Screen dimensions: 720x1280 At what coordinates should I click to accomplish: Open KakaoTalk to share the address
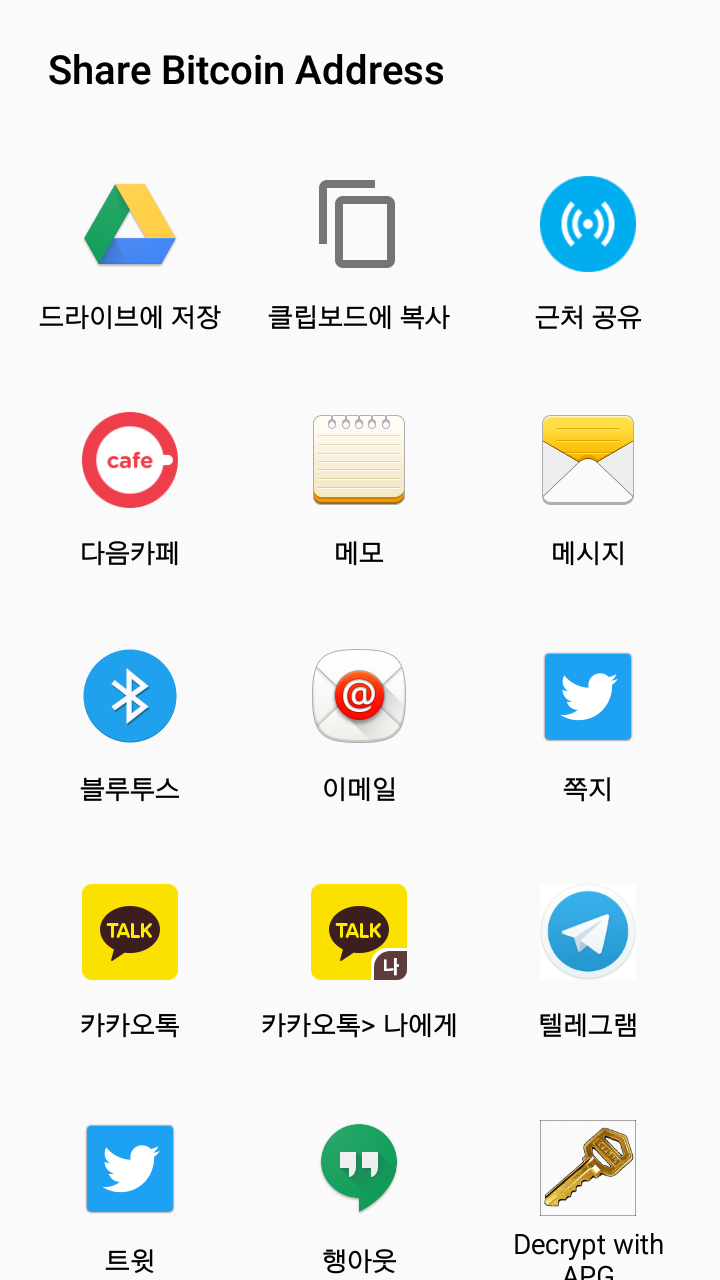[129, 931]
